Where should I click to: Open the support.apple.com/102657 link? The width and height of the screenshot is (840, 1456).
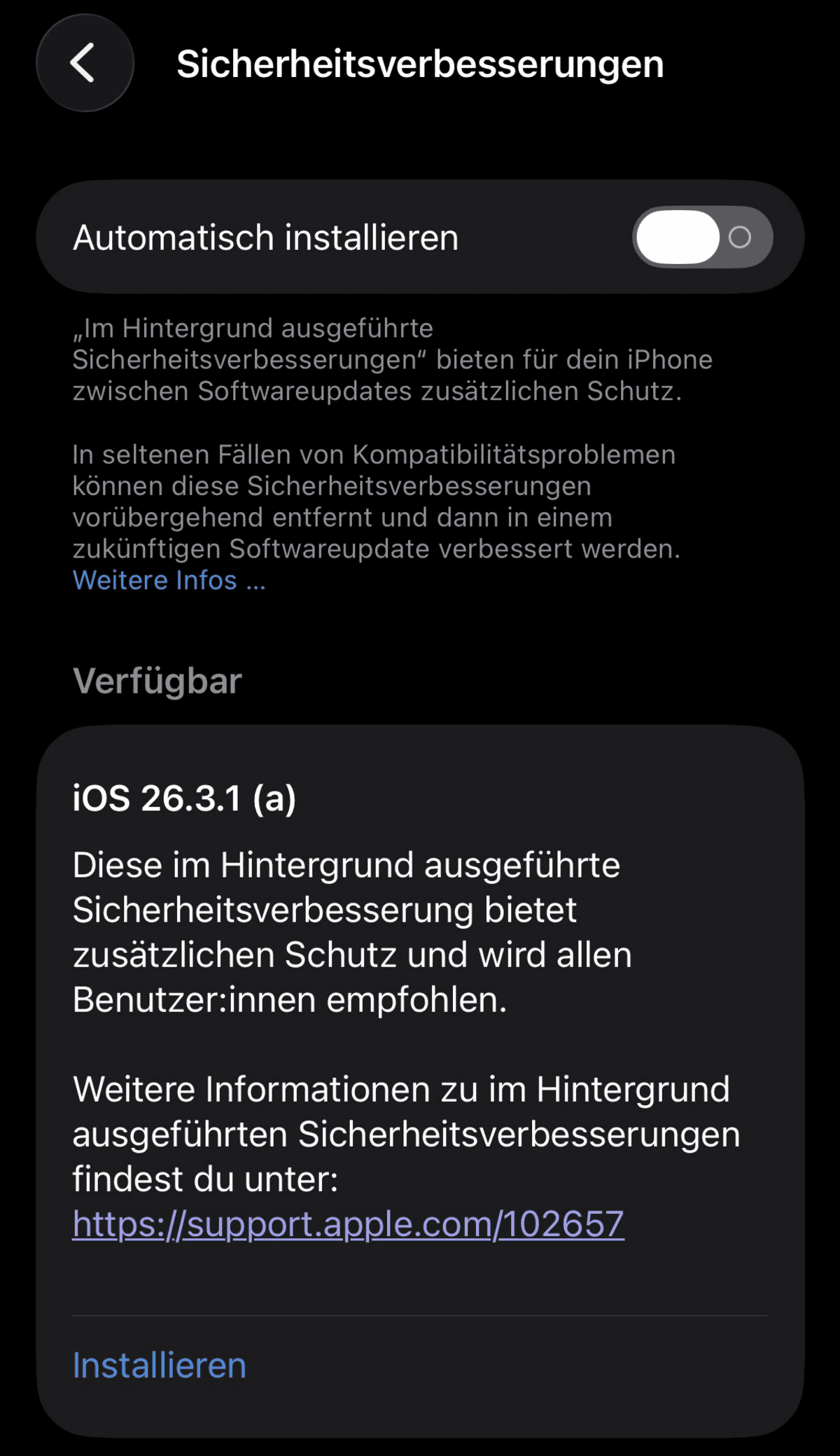(348, 1224)
